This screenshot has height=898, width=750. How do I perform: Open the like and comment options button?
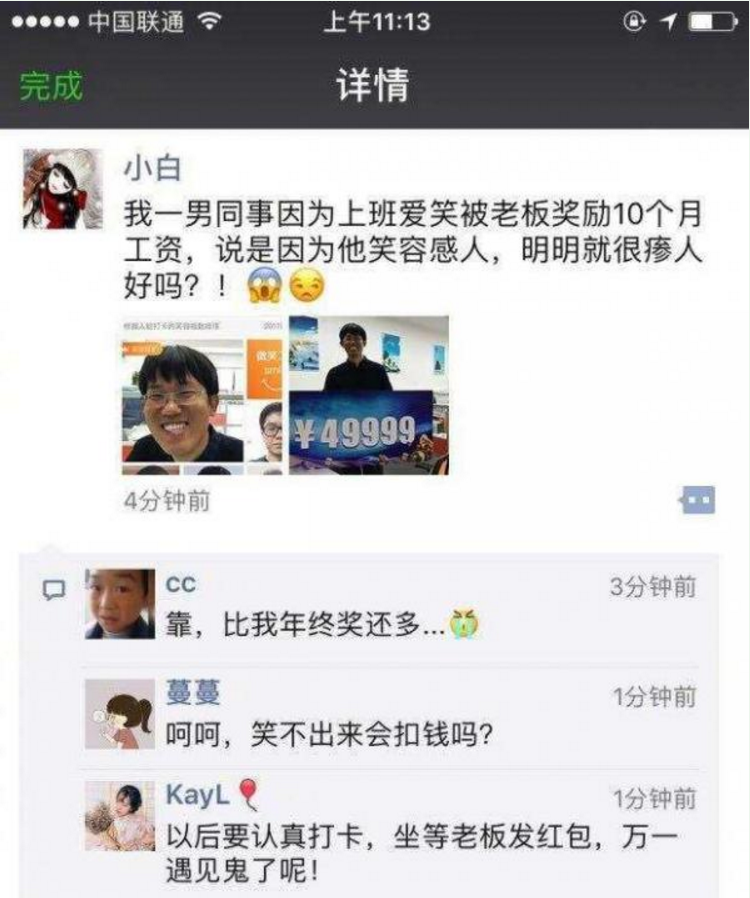tap(697, 500)
